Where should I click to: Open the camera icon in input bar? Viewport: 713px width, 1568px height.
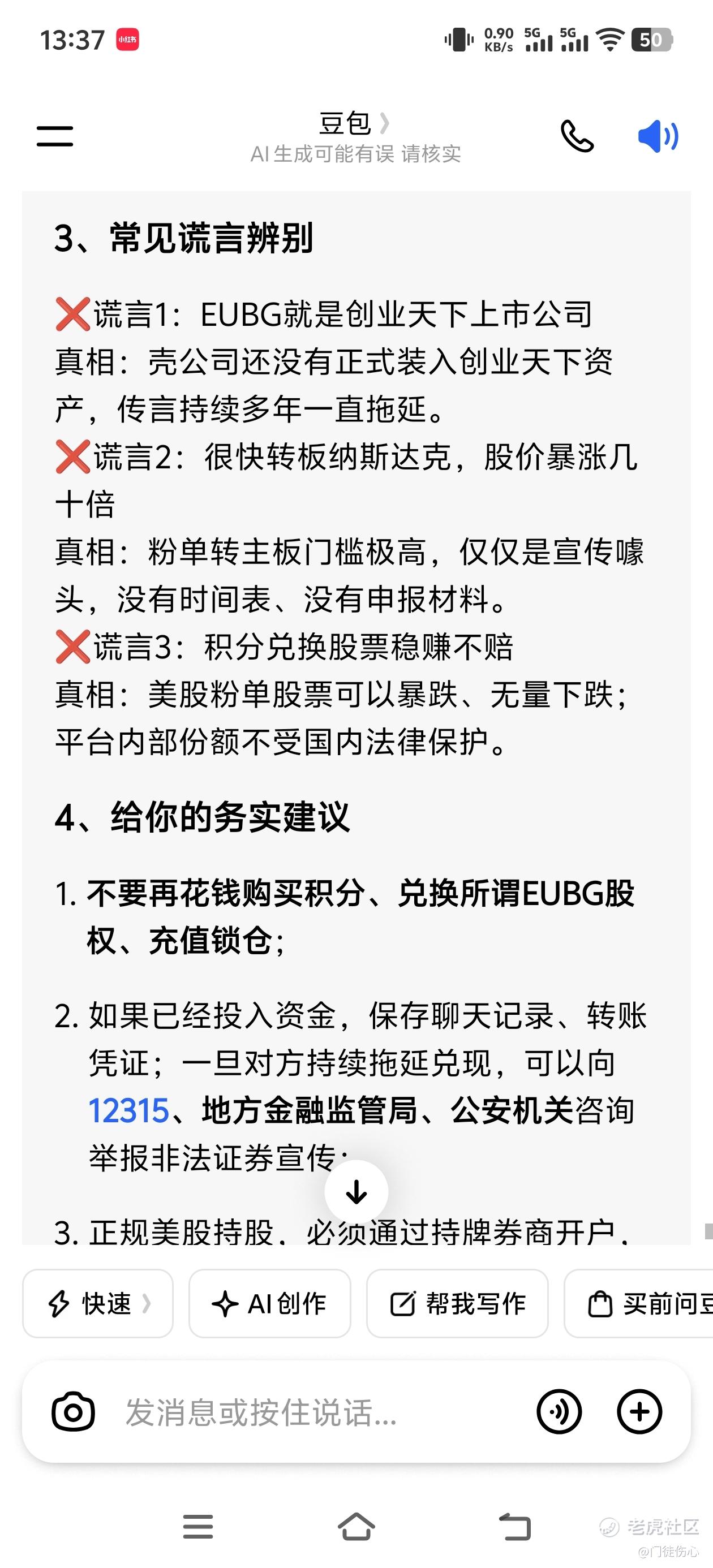pyautogui.click(x=73, y=1411)
